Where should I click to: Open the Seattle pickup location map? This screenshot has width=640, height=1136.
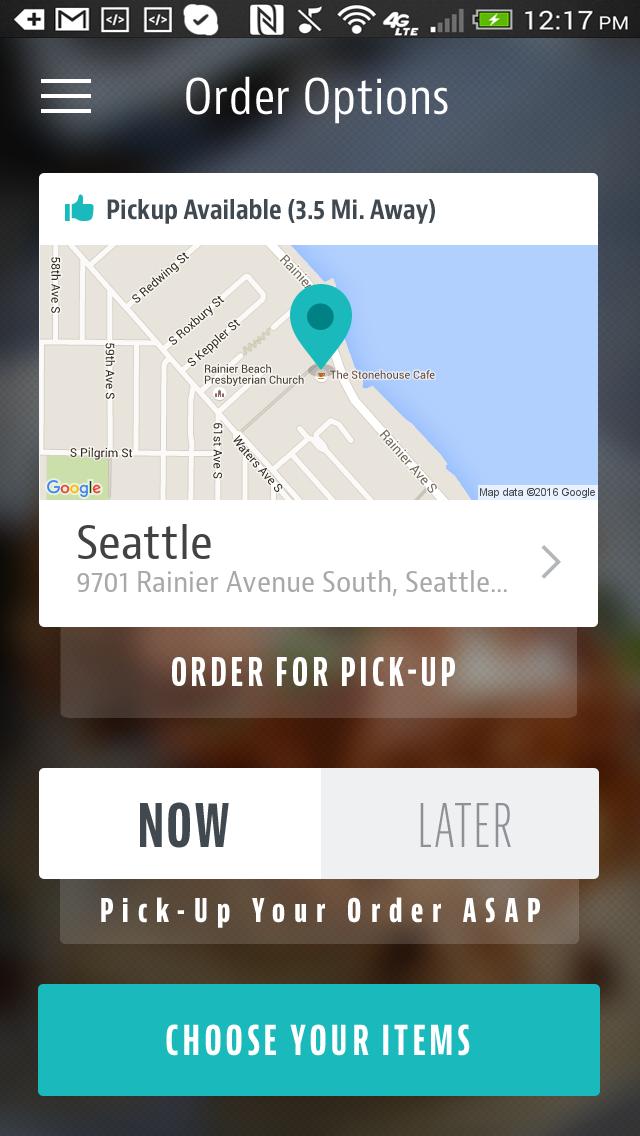[318, 372]
